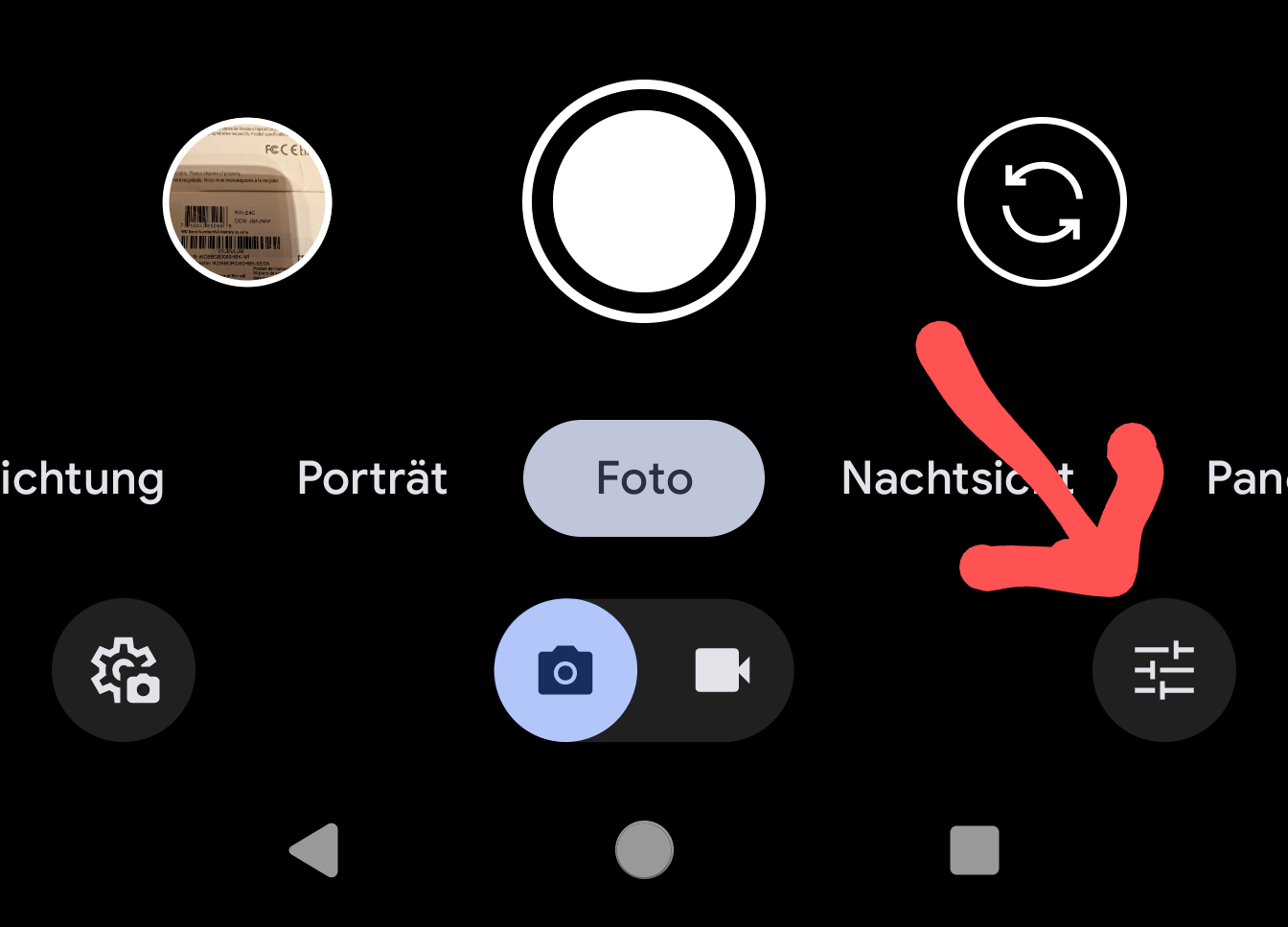Open the adjustment sliders options
Image resolution: width=1288 pixels, height=927 pixels.
coord(1163,670)
